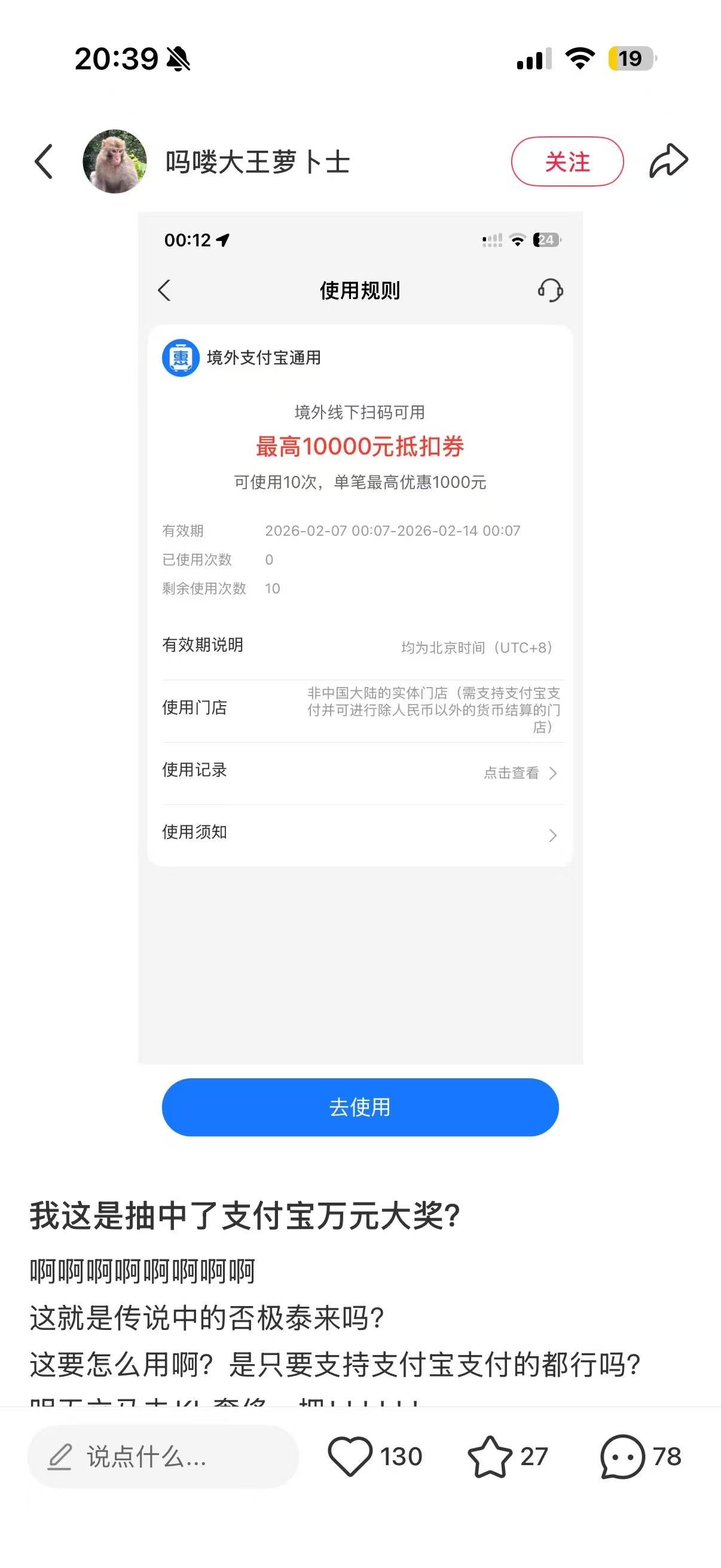Image resolution: width=721 pixels, height=1568 pixels.
Task: Open usage records with the right arrow
Action: tap(552, 773)
